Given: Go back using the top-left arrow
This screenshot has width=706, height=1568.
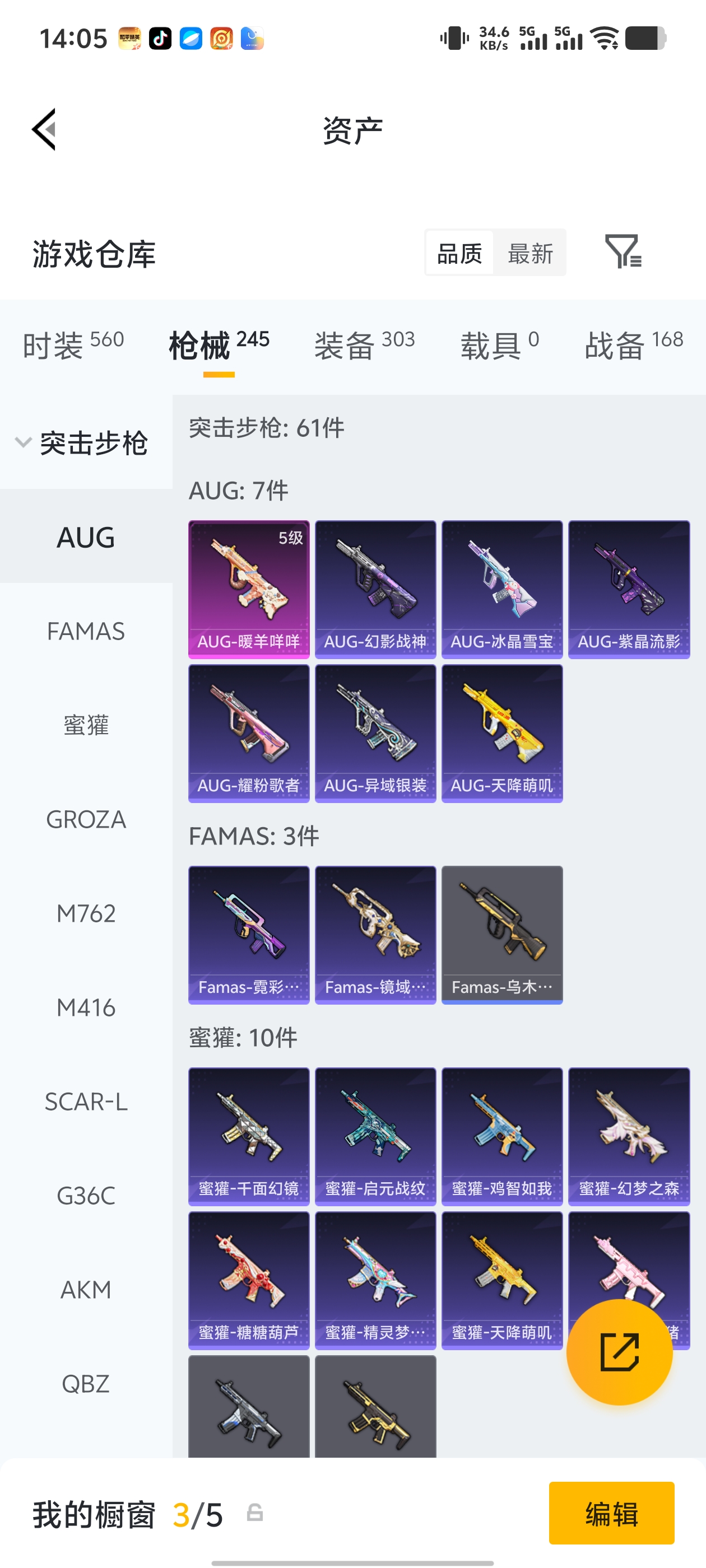Looking at the screenshot, I should pos(44,129).
